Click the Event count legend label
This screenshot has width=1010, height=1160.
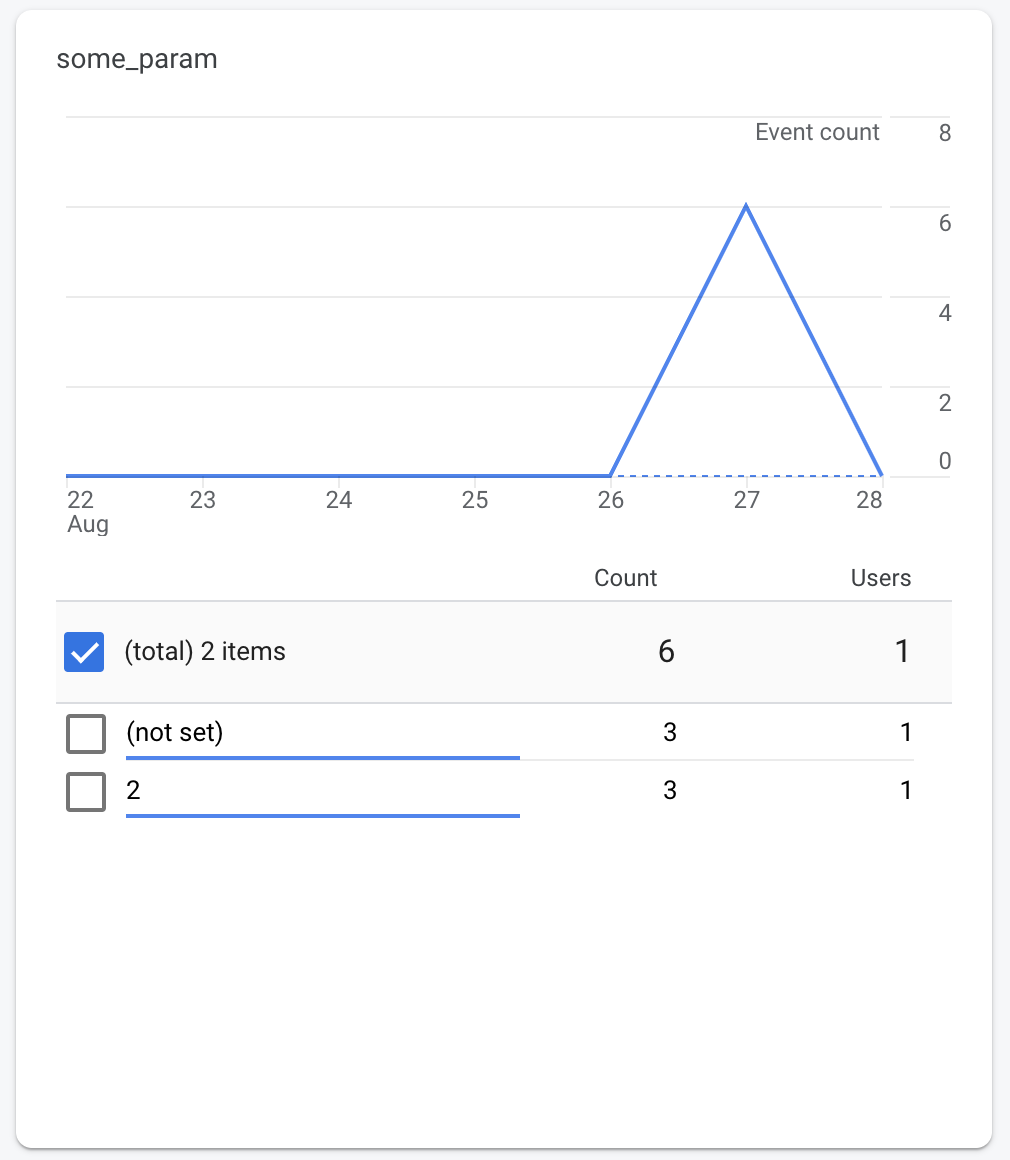tap(817, 131)
